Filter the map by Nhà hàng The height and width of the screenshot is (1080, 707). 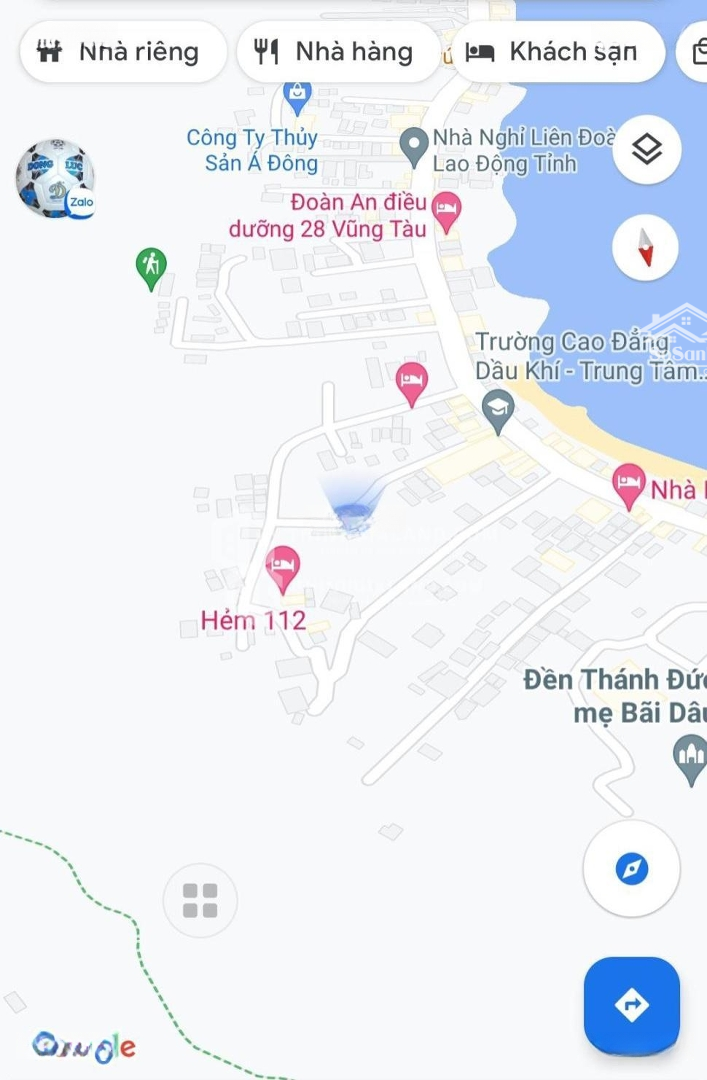(338, 52)
